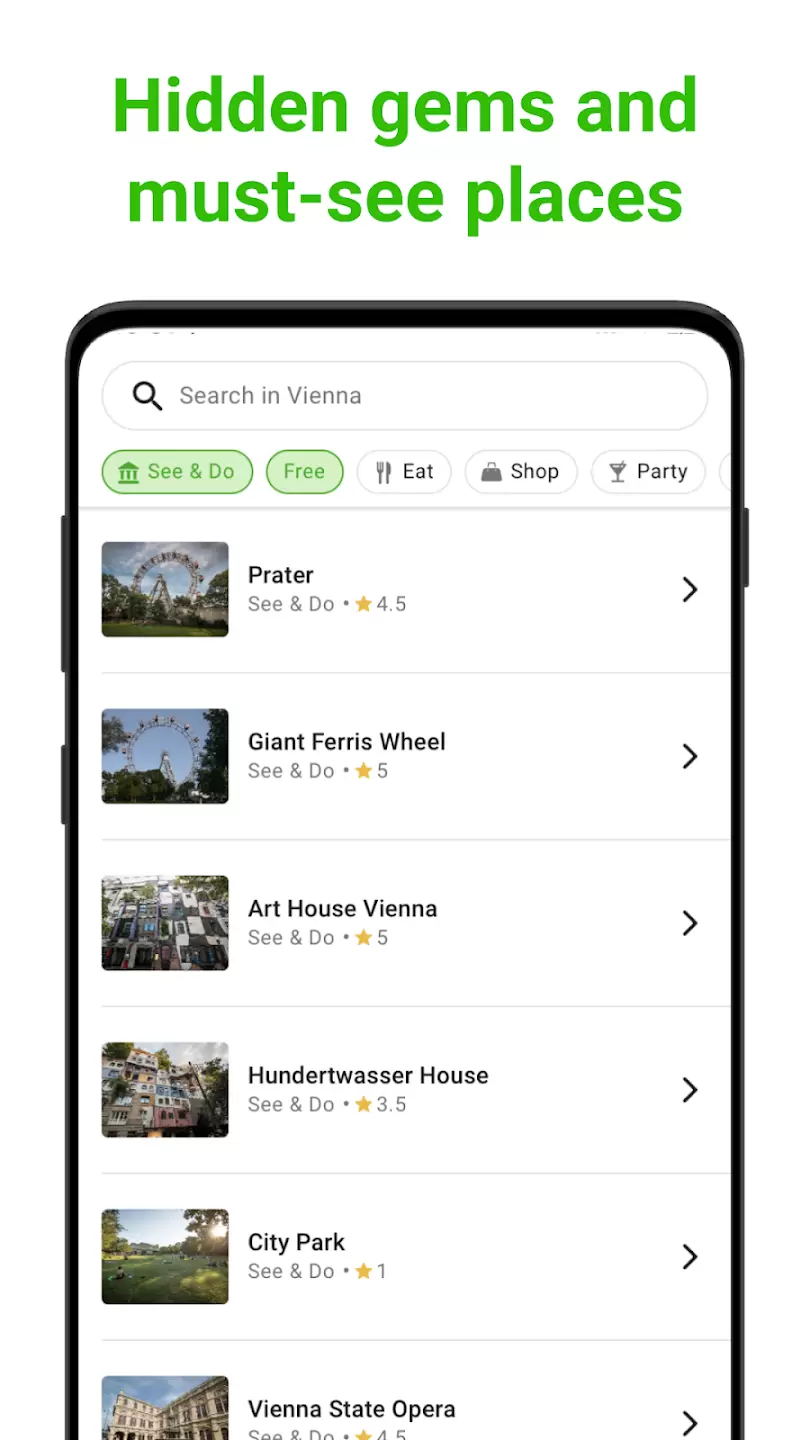Click the cocktail glass icon on Party chip

tap(621, 471)
